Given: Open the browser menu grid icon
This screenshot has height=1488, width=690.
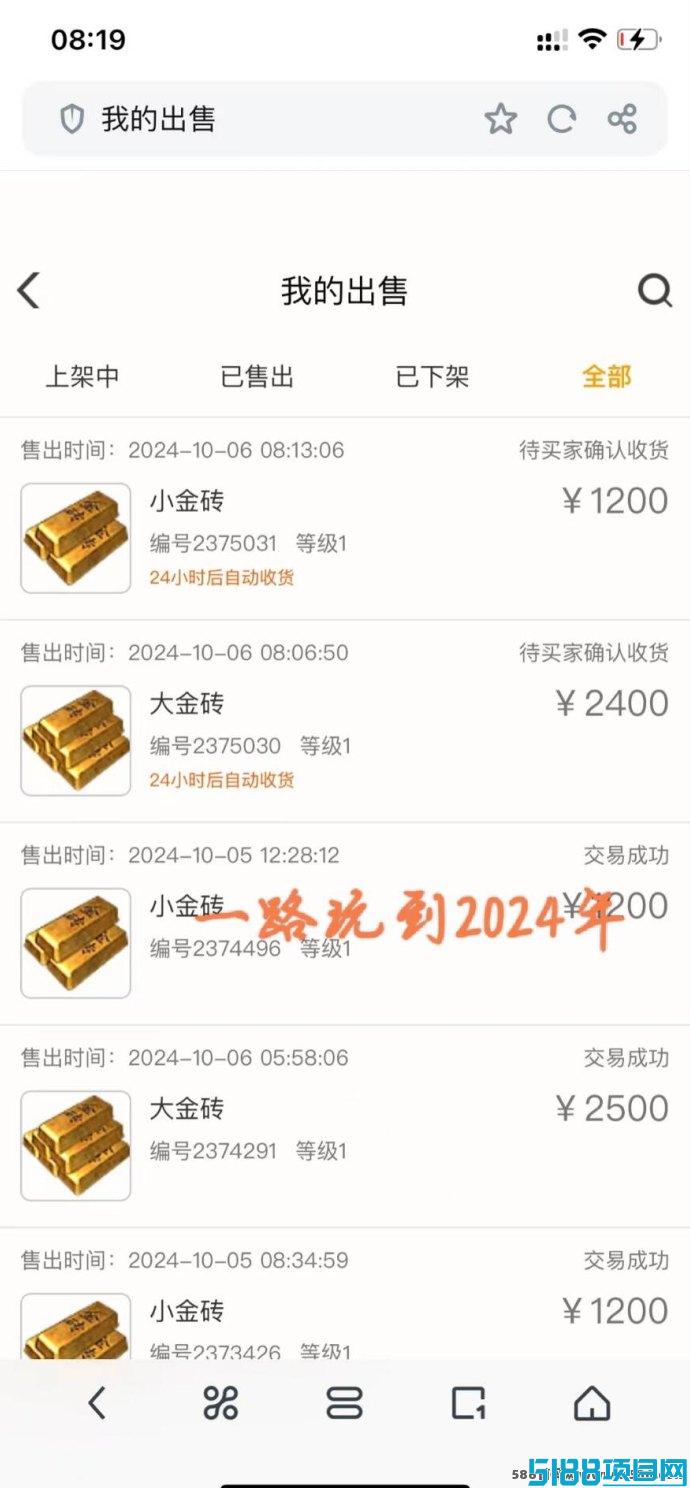Looking at the screenshot, I should (x=220, y=1404).
